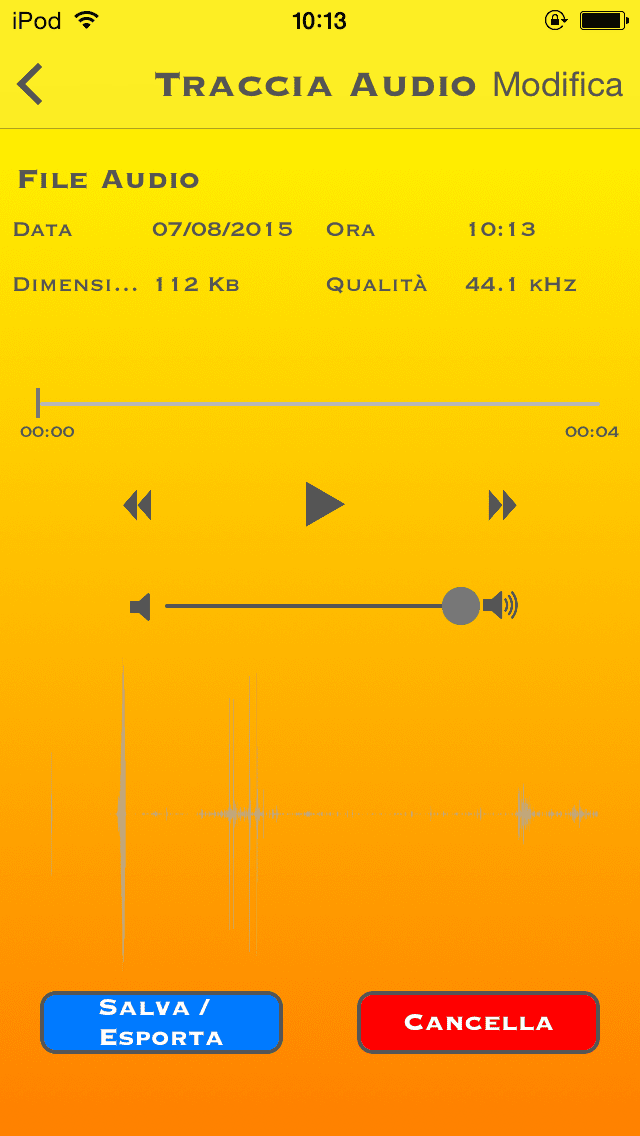Tap Modifica to edit the track
The height and width of the screenshot is (1136, 640).
(x=557, y=85)
